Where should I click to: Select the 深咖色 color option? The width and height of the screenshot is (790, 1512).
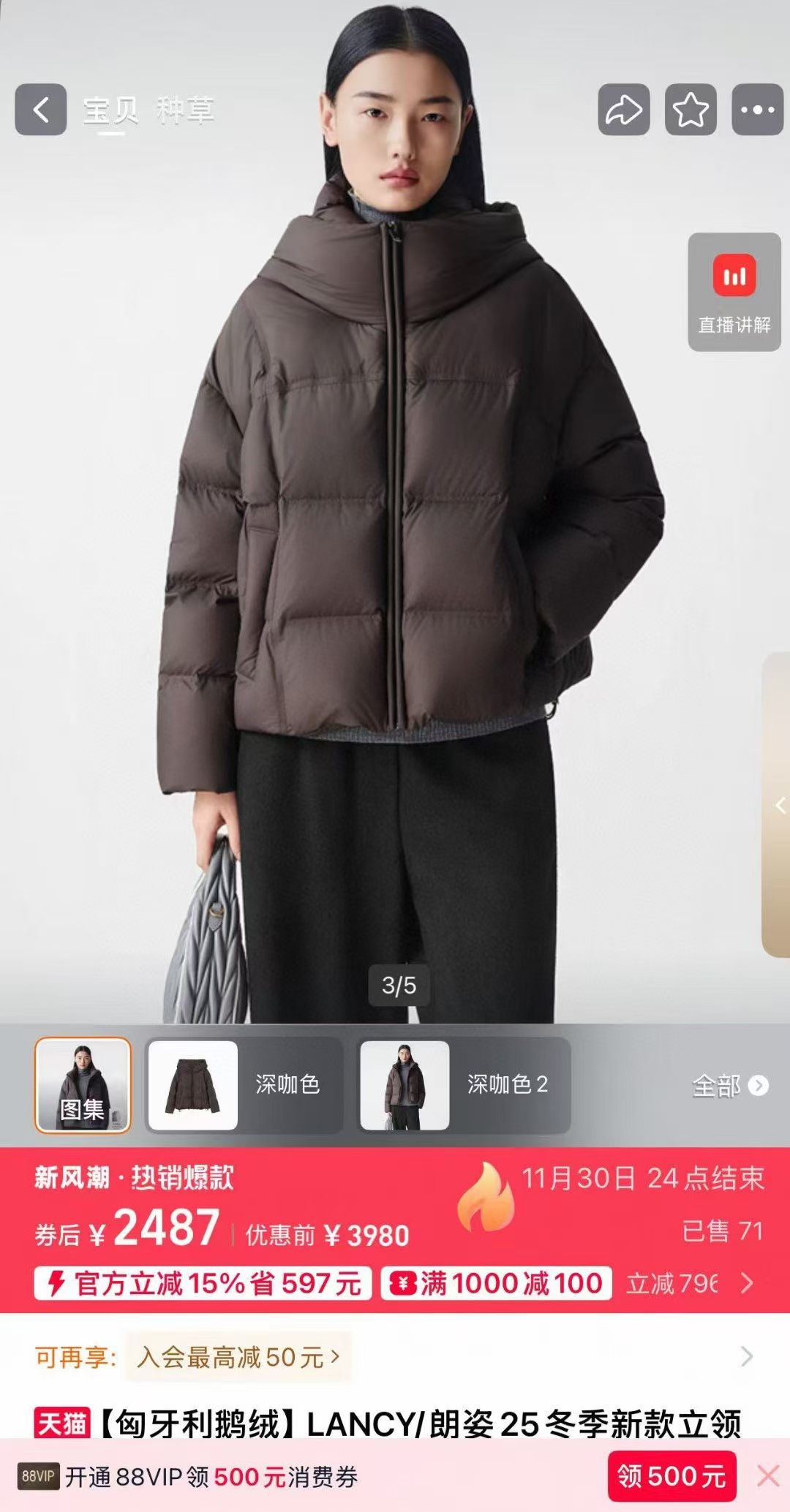(x=244, y=1085)
